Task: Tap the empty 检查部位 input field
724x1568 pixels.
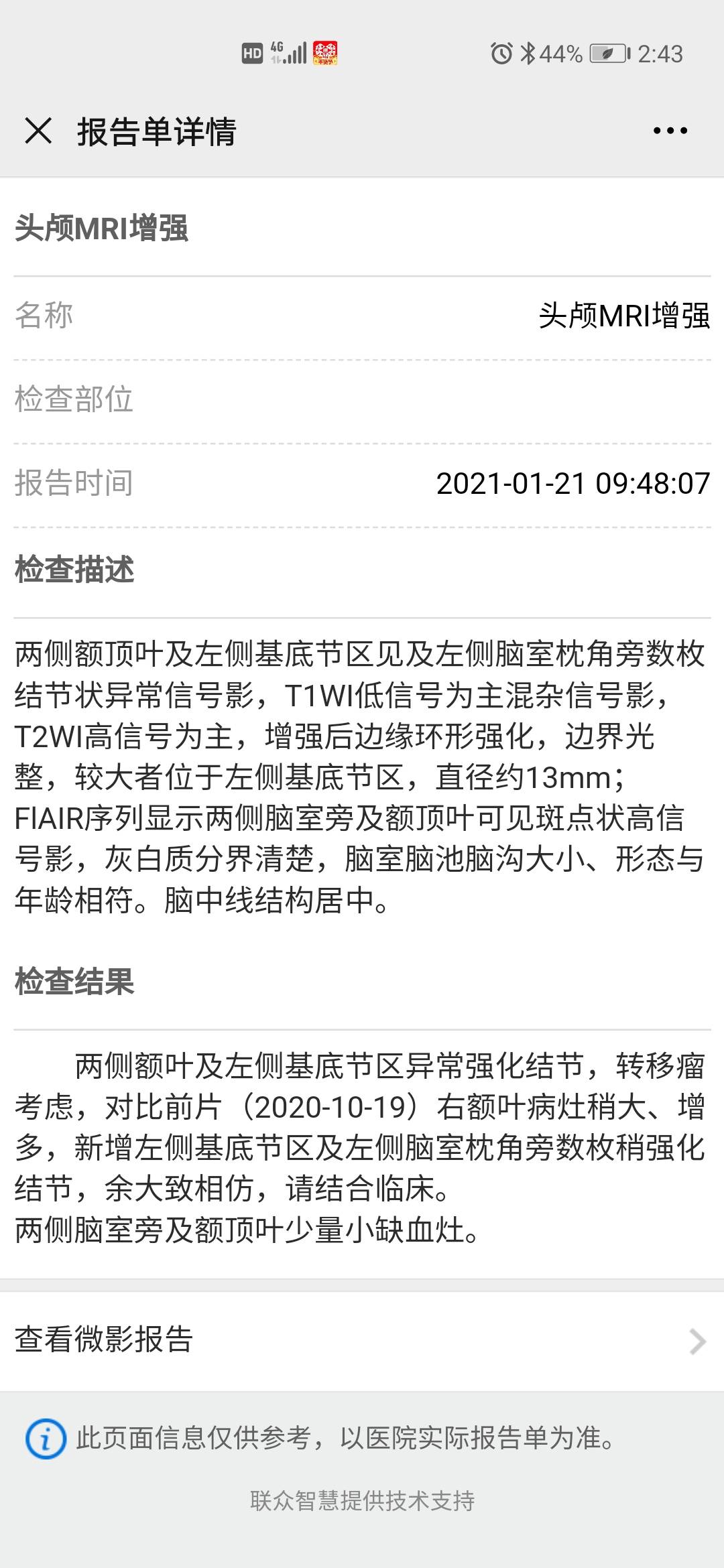Action: 469,400
